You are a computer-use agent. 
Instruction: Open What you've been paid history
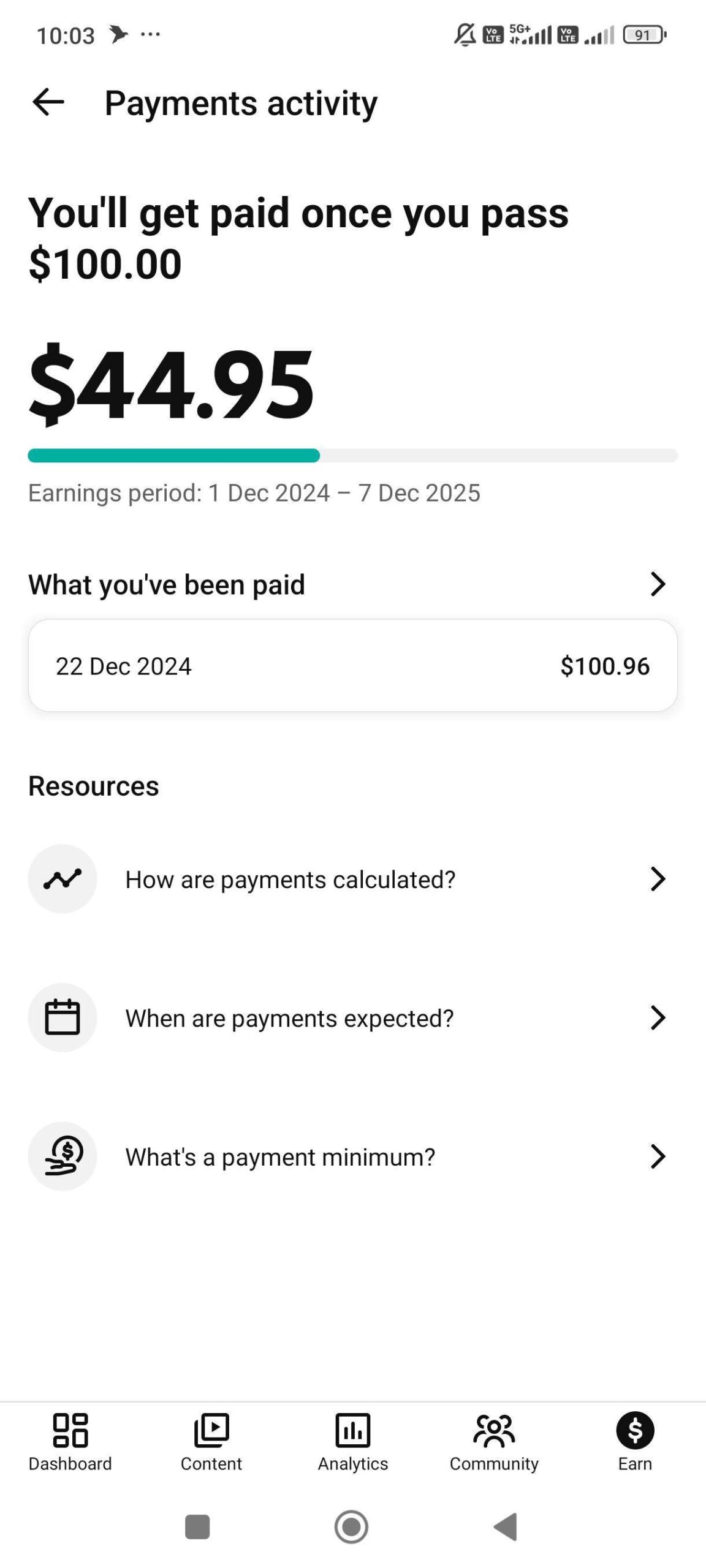[657, 584]
